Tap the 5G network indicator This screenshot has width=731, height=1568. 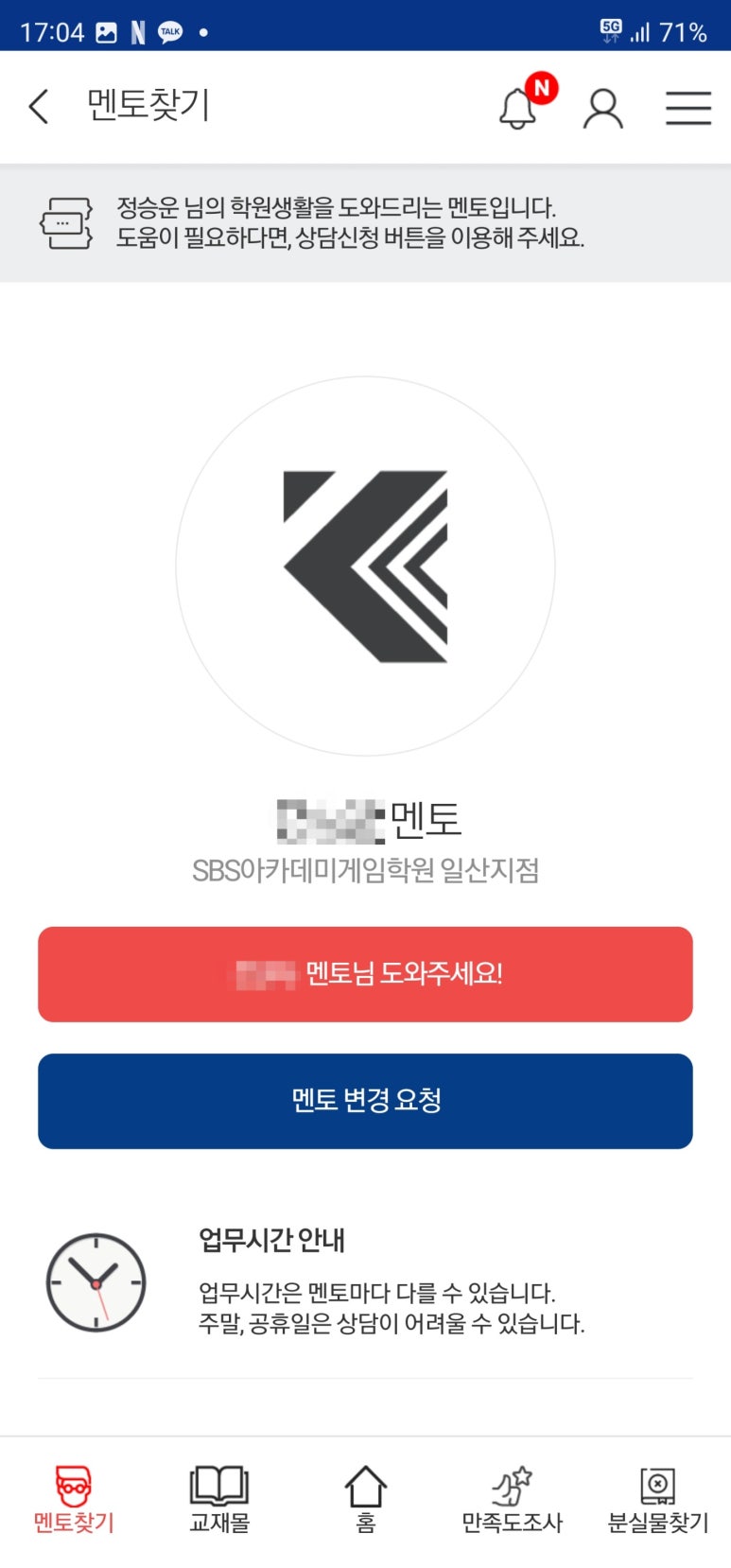click(x=610, y=29)
